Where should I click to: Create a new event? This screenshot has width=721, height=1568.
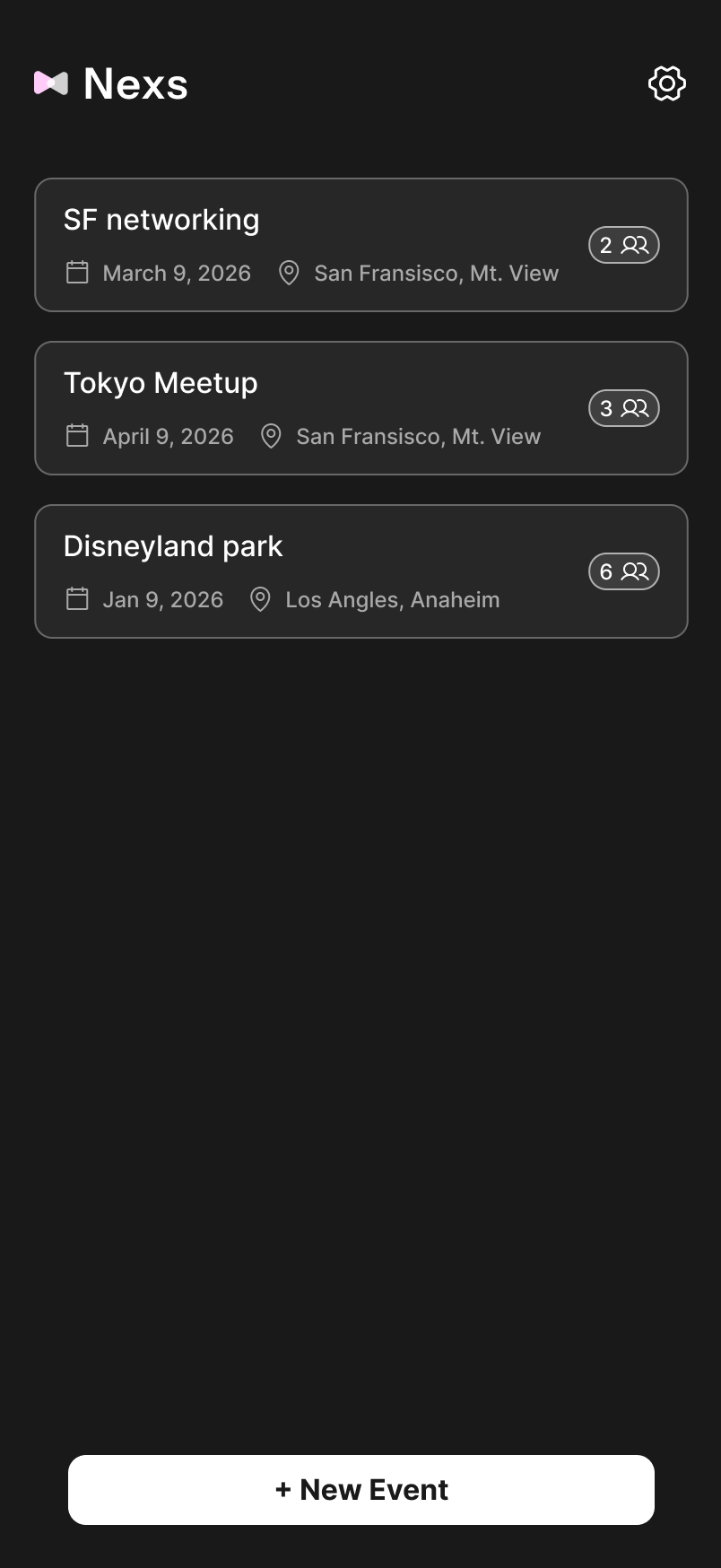point(360,1490)
